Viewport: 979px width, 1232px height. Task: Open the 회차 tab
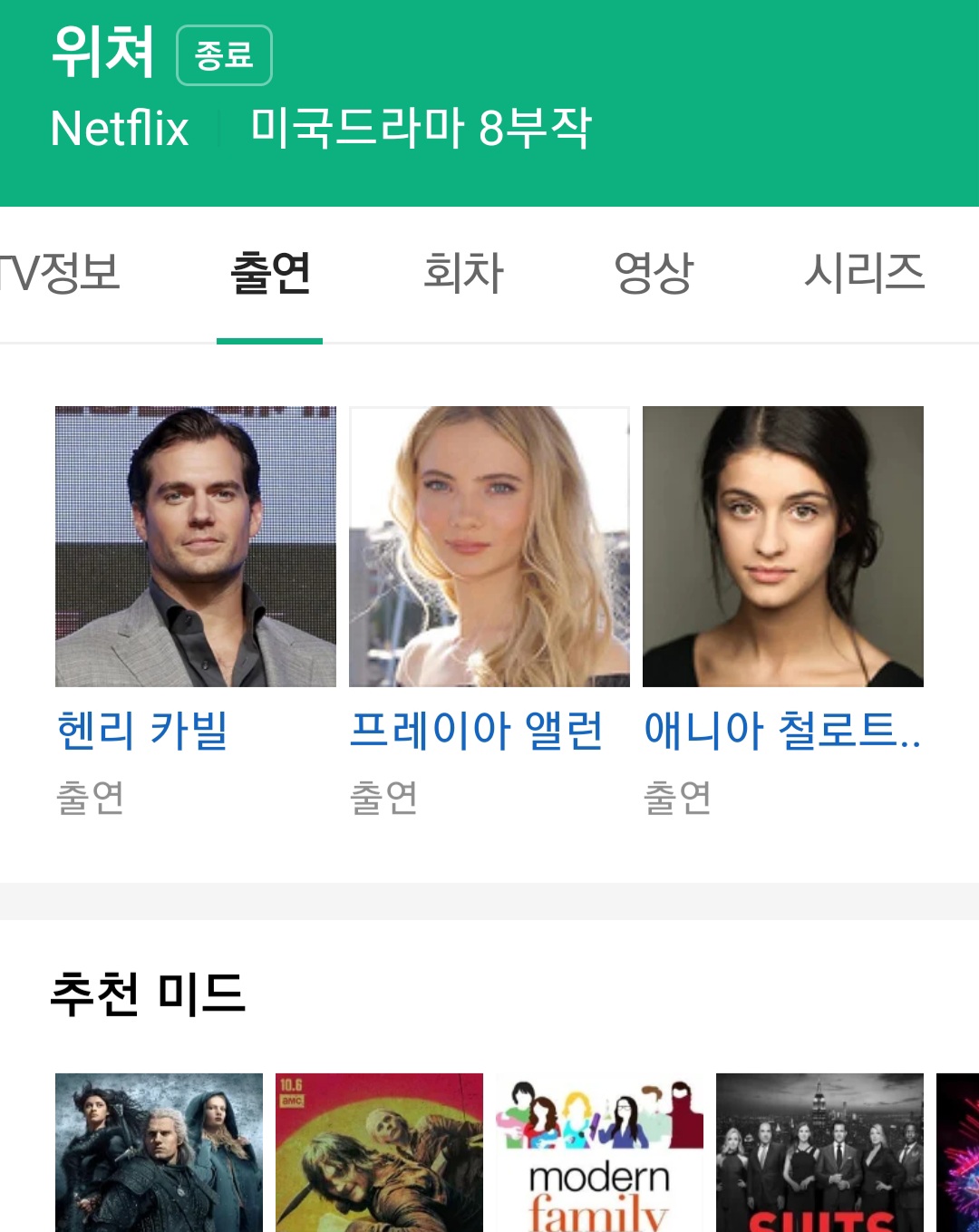click(x=463, y=273)
